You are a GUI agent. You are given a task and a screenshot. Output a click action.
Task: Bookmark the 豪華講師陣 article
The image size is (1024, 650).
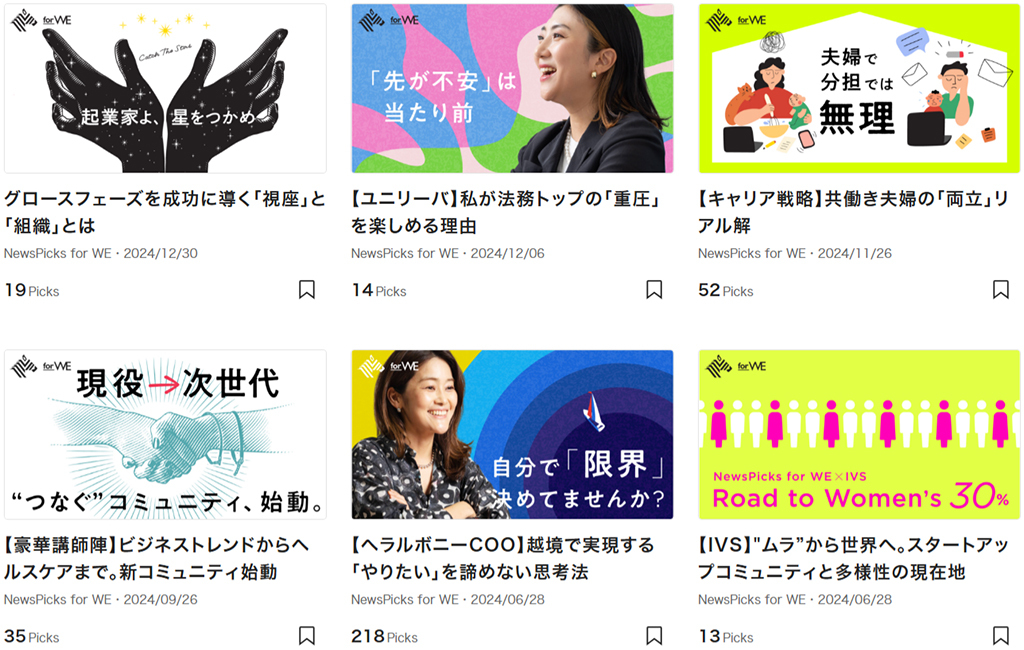[306, 636]
